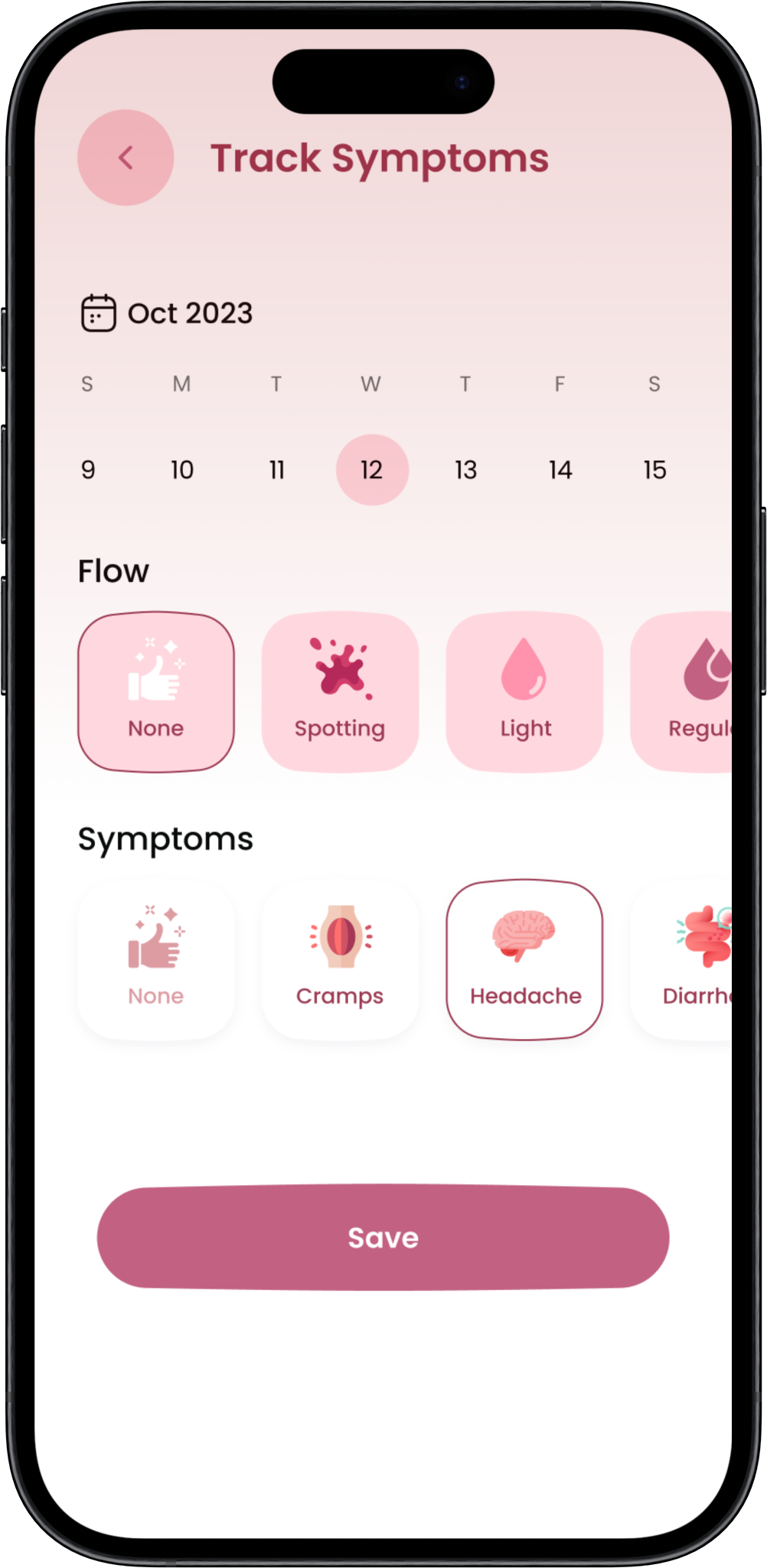Select date 10 in the week row
Image resolution: width=767 pixels, height=1568 pixels.
pos(182,469)
